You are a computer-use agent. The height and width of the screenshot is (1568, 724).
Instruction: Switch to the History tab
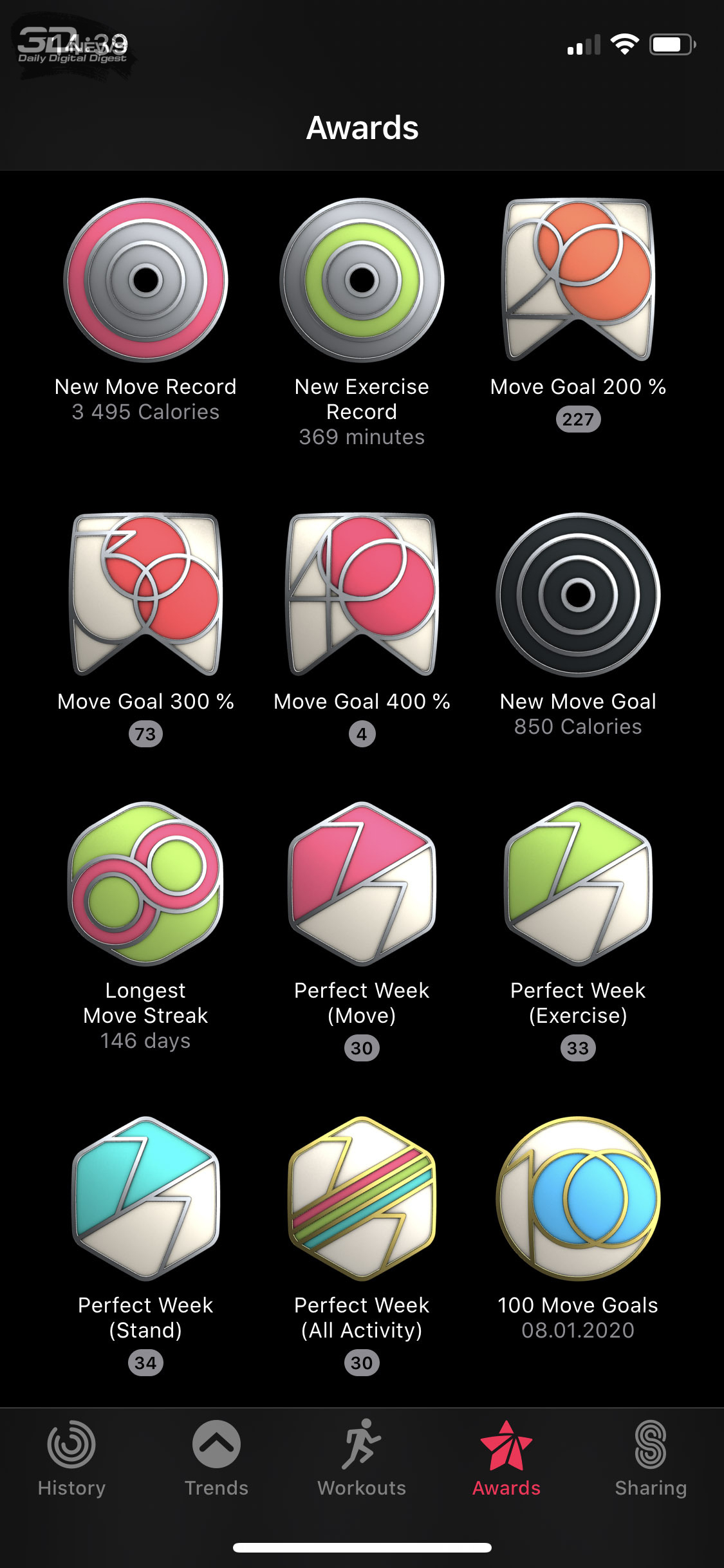pyautogui.click(x=71, y=1459)
